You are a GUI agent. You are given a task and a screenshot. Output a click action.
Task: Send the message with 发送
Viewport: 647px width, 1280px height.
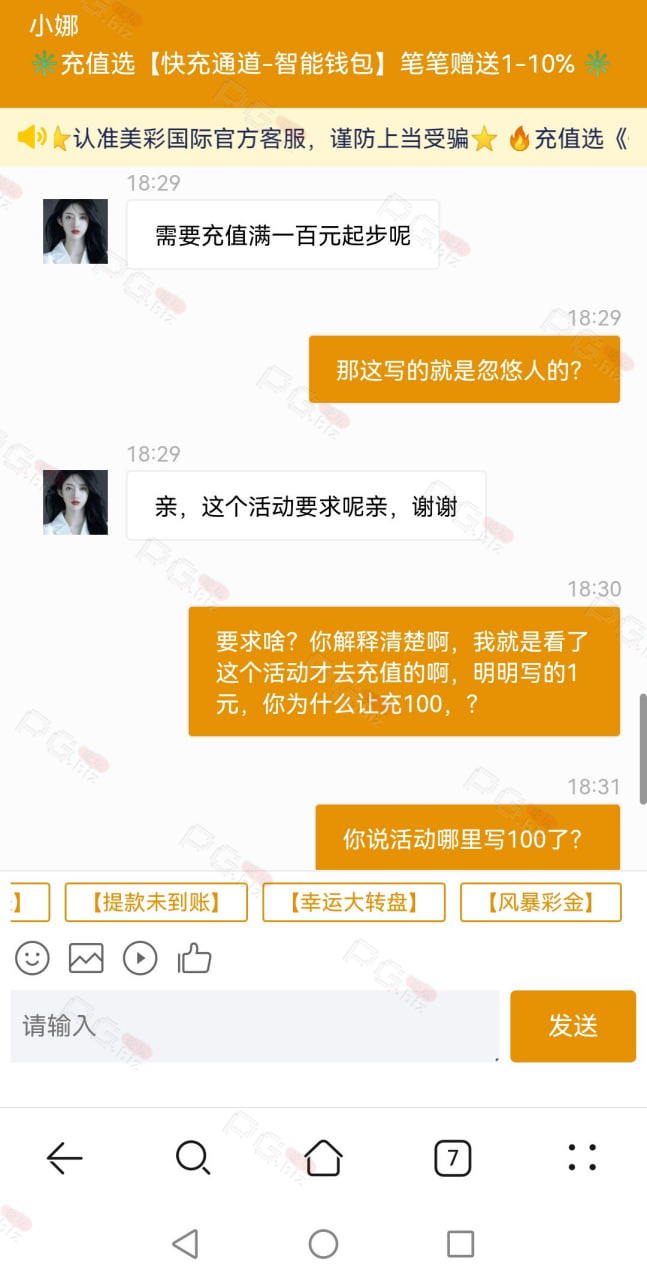point(573,1026)
